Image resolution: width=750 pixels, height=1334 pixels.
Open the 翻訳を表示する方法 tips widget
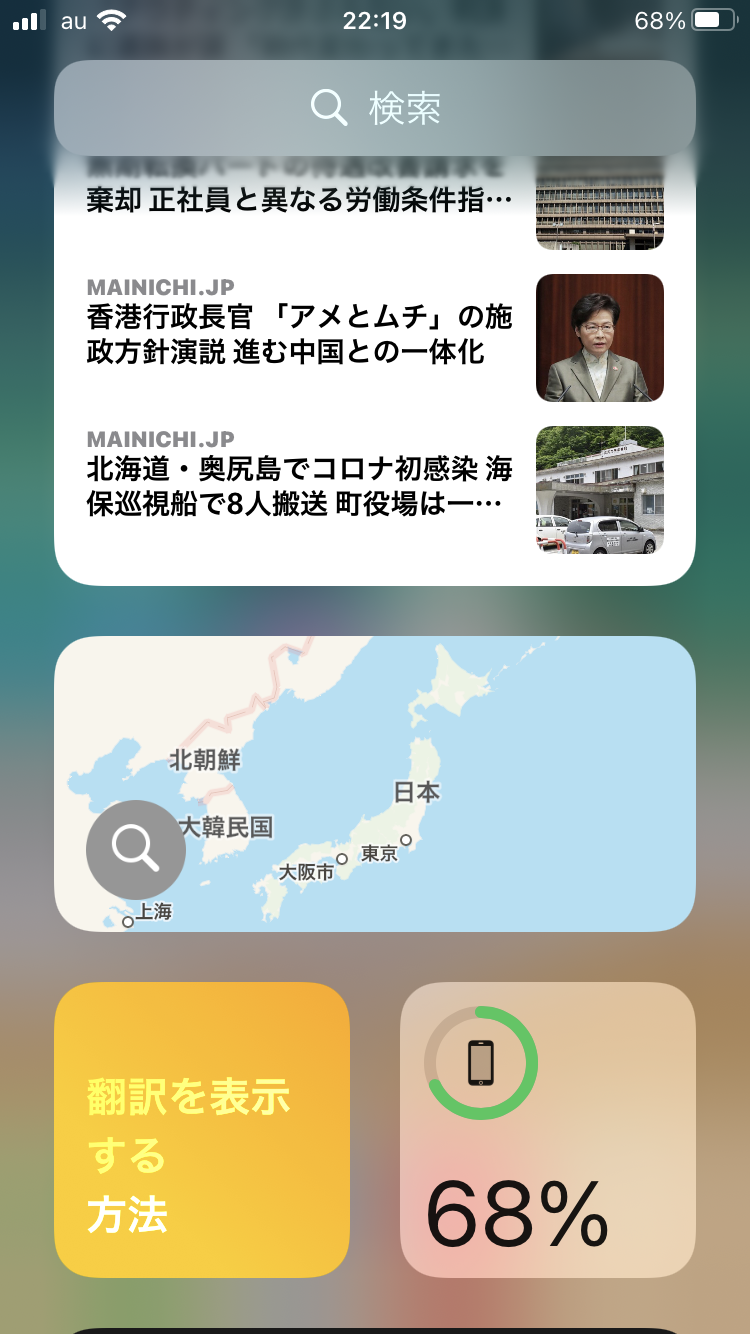point(202,1129)
